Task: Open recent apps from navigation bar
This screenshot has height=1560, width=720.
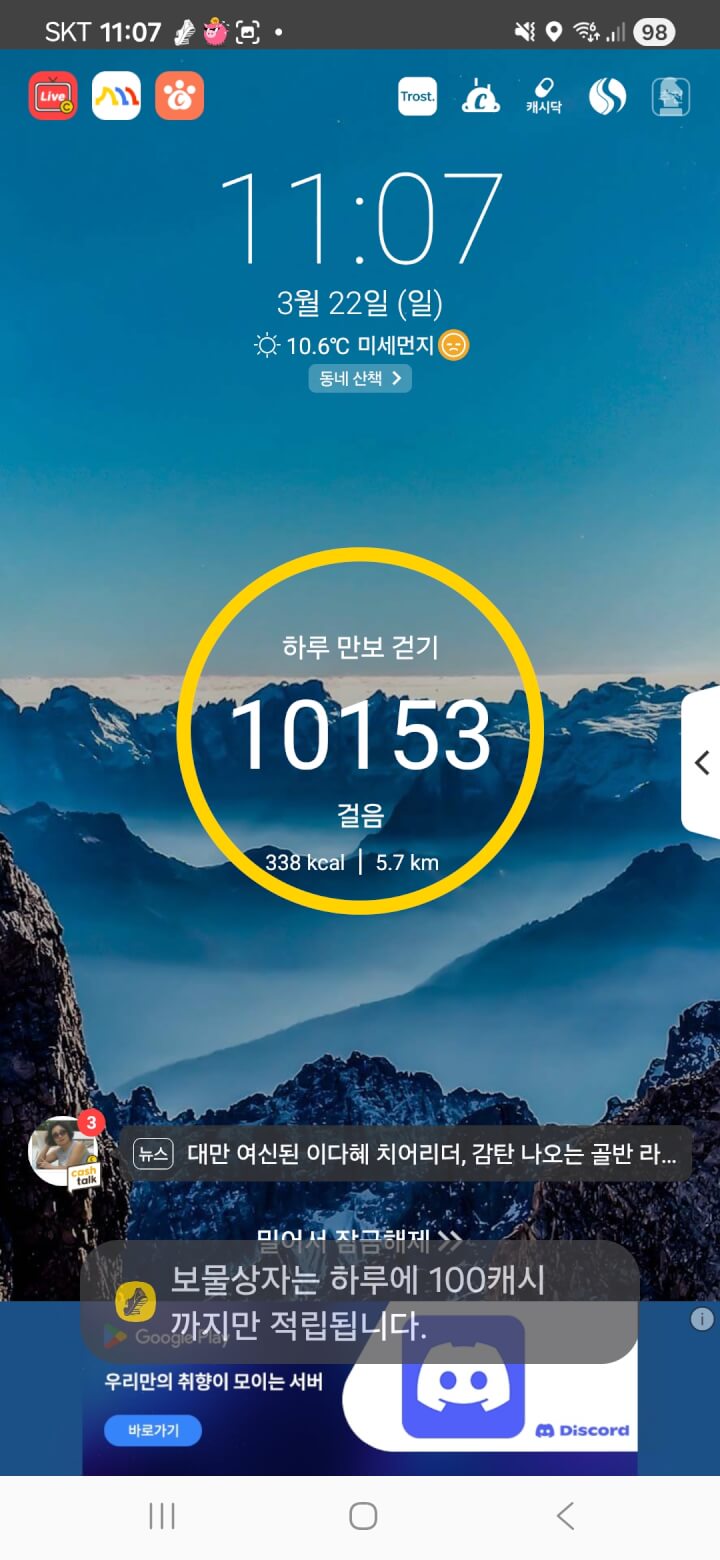Action: 162,1516
